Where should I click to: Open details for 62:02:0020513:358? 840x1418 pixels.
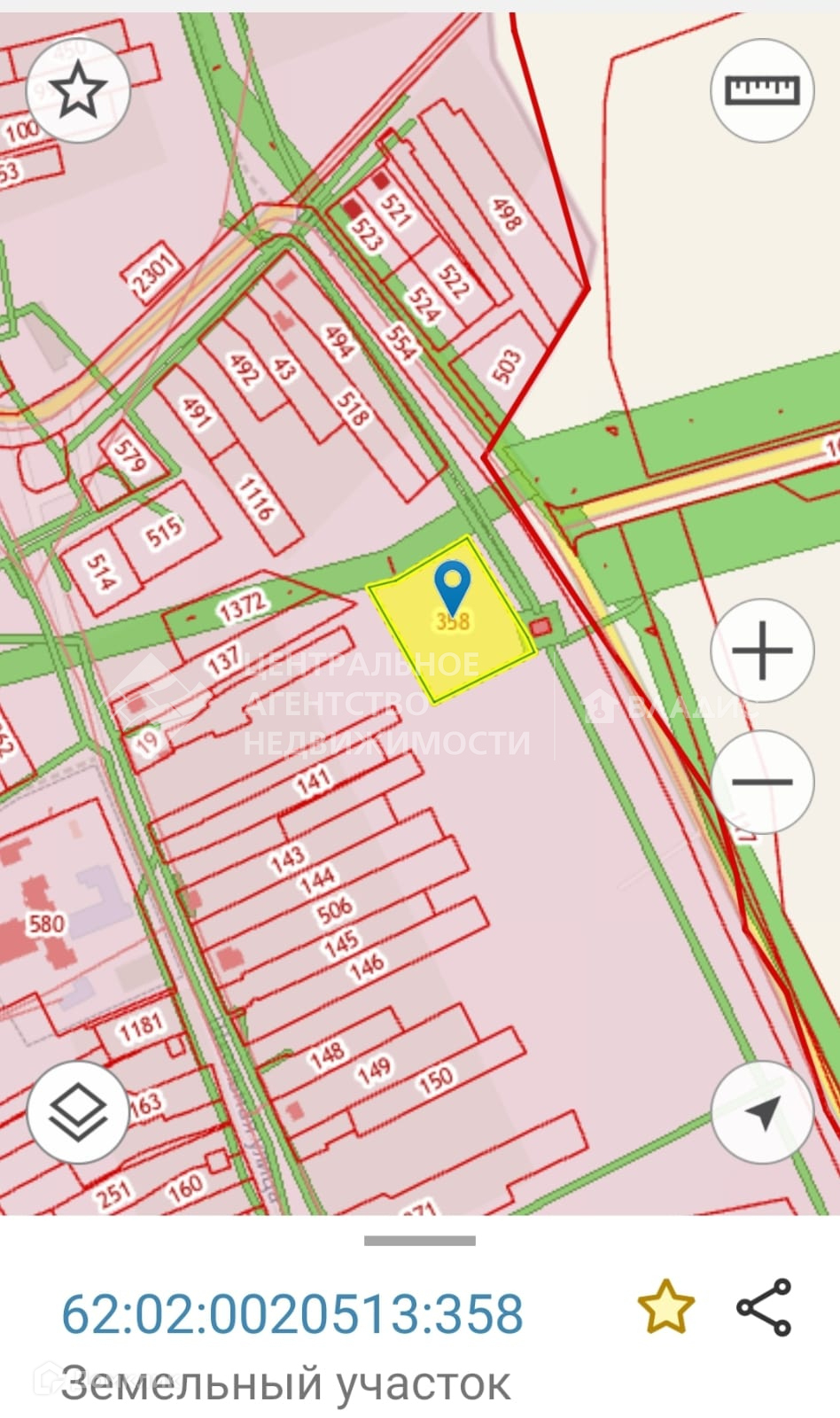(292, 1313)
